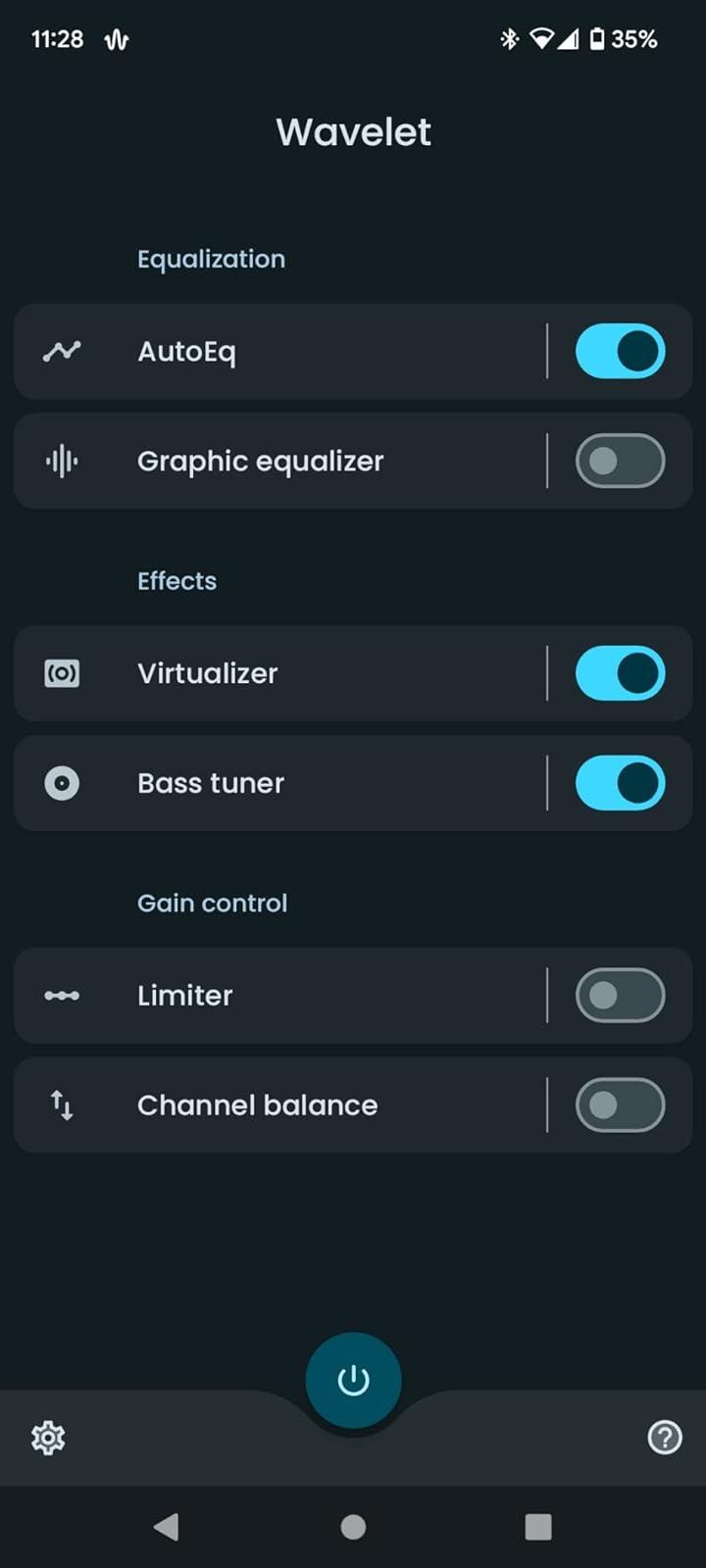
Task: Open the Limiter row
Action: pos(279,995)
